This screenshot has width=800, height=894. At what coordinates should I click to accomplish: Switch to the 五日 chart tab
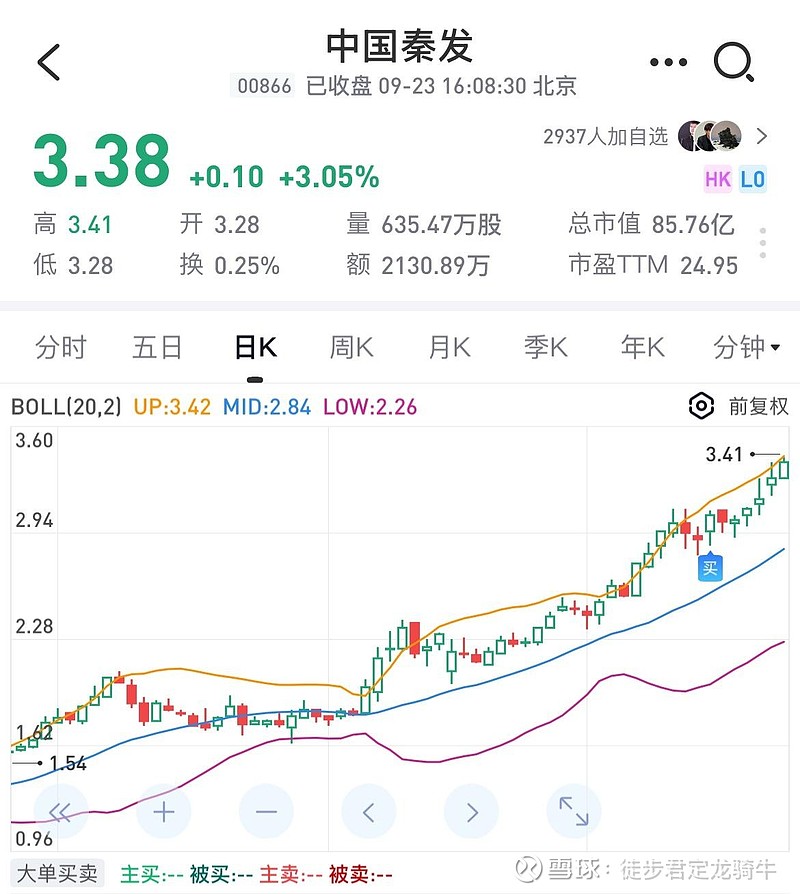click(x=157, y=347)
